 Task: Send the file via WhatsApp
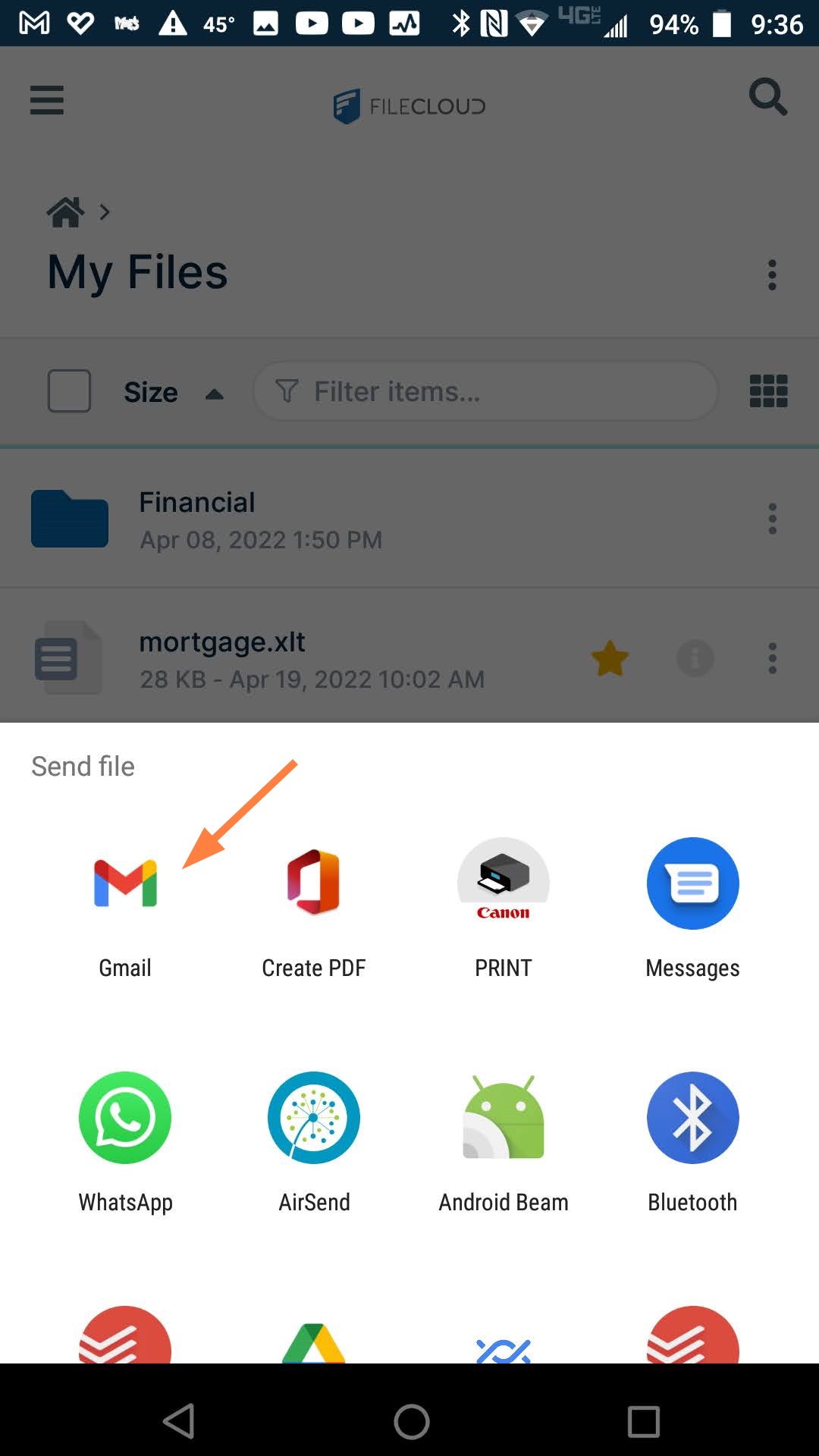(x=125, y=1117)
